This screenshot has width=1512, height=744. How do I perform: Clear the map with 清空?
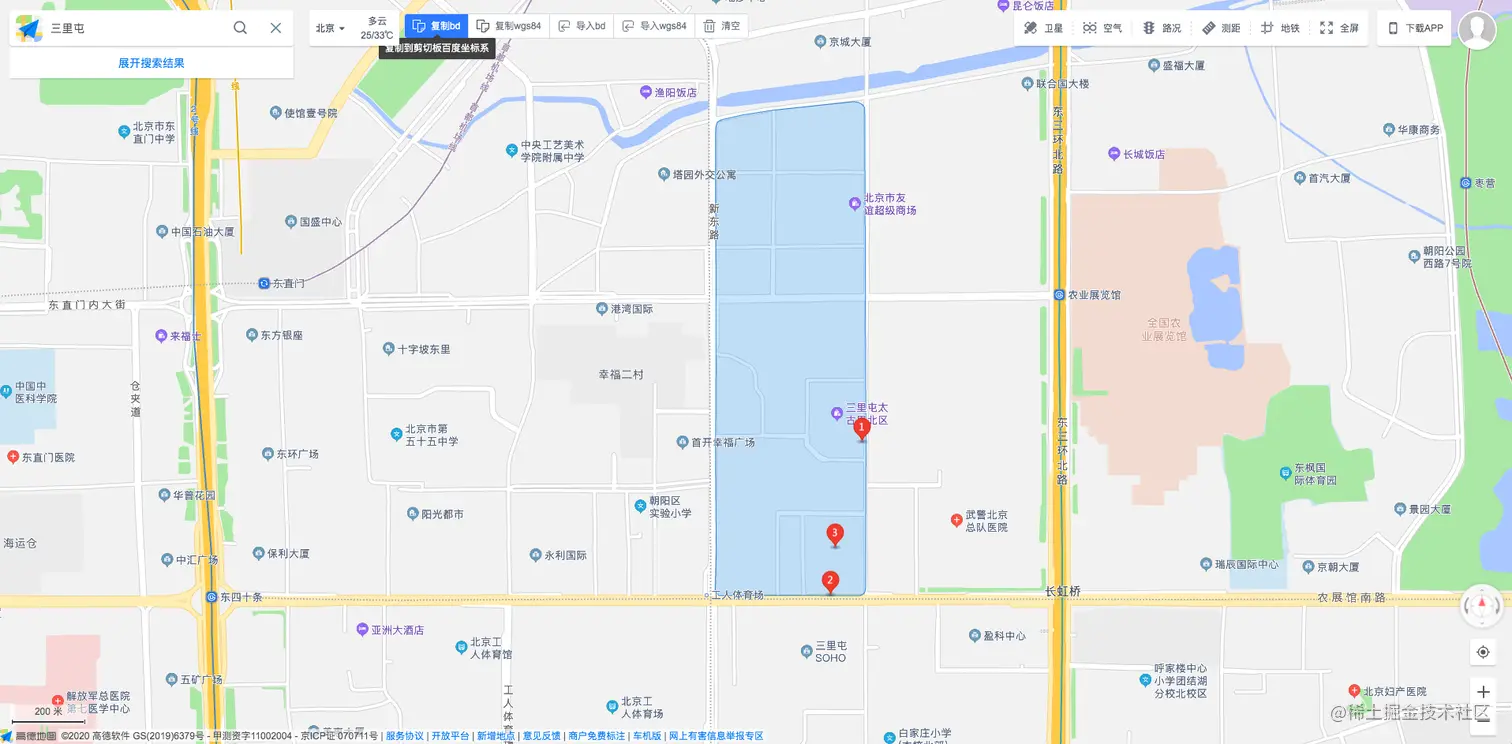click(722, 26)
